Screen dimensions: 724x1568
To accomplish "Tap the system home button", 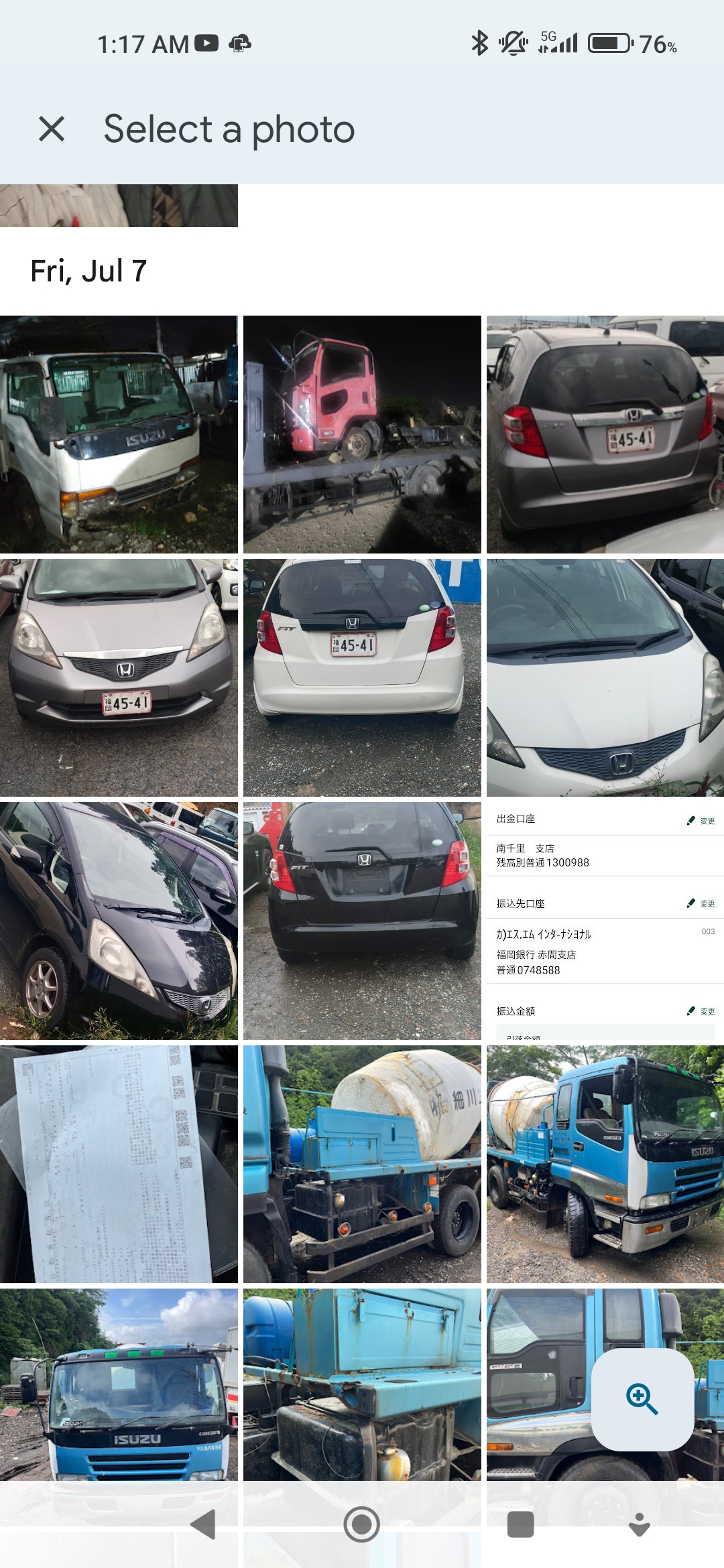I will point(362,1524).
